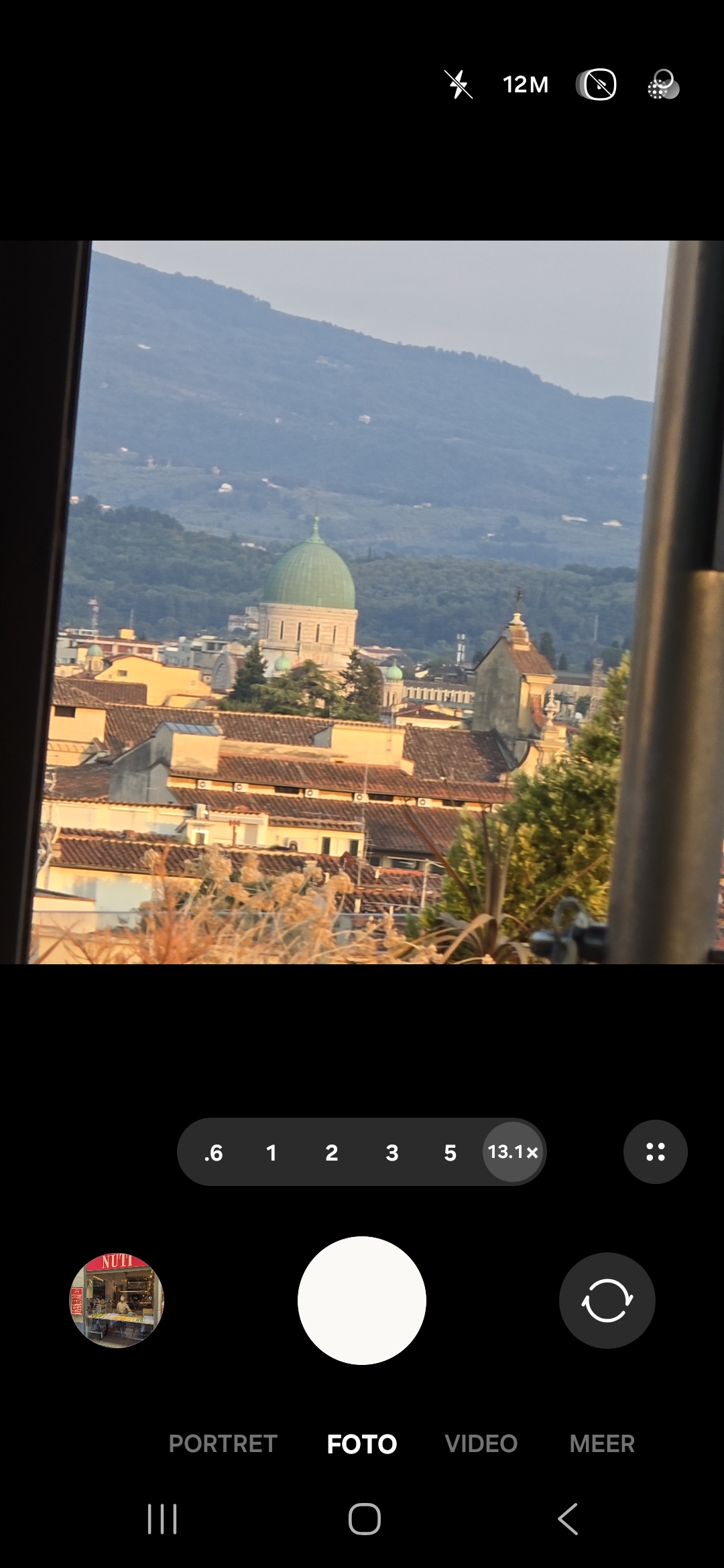Viewport: 724px width, 1568px height.
Task: Change the 12M photo resolution
Action: 526,85
